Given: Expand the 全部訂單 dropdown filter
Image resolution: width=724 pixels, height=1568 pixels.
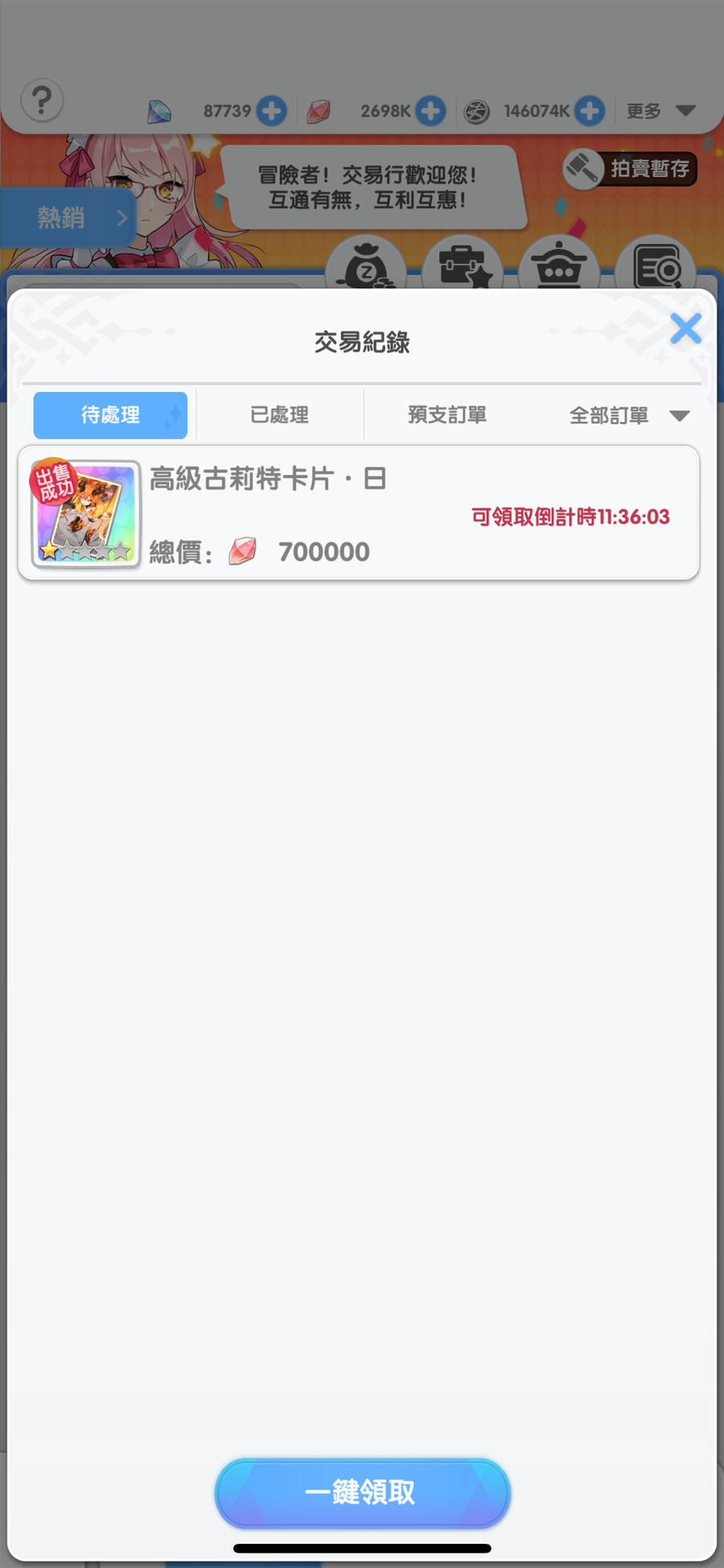Looking at the screenshot, I should pyautogui.click(x=627, y=416).
